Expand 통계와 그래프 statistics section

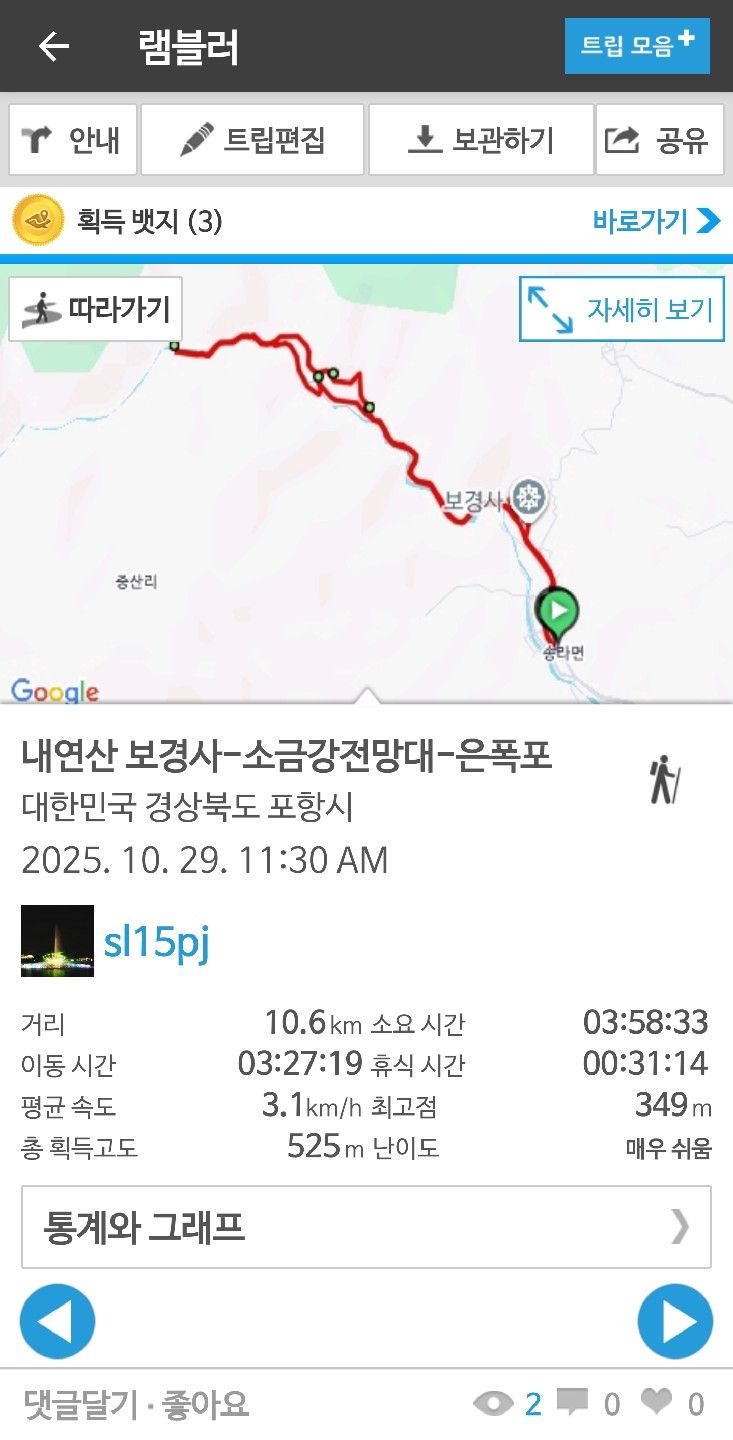[366, 1228]
